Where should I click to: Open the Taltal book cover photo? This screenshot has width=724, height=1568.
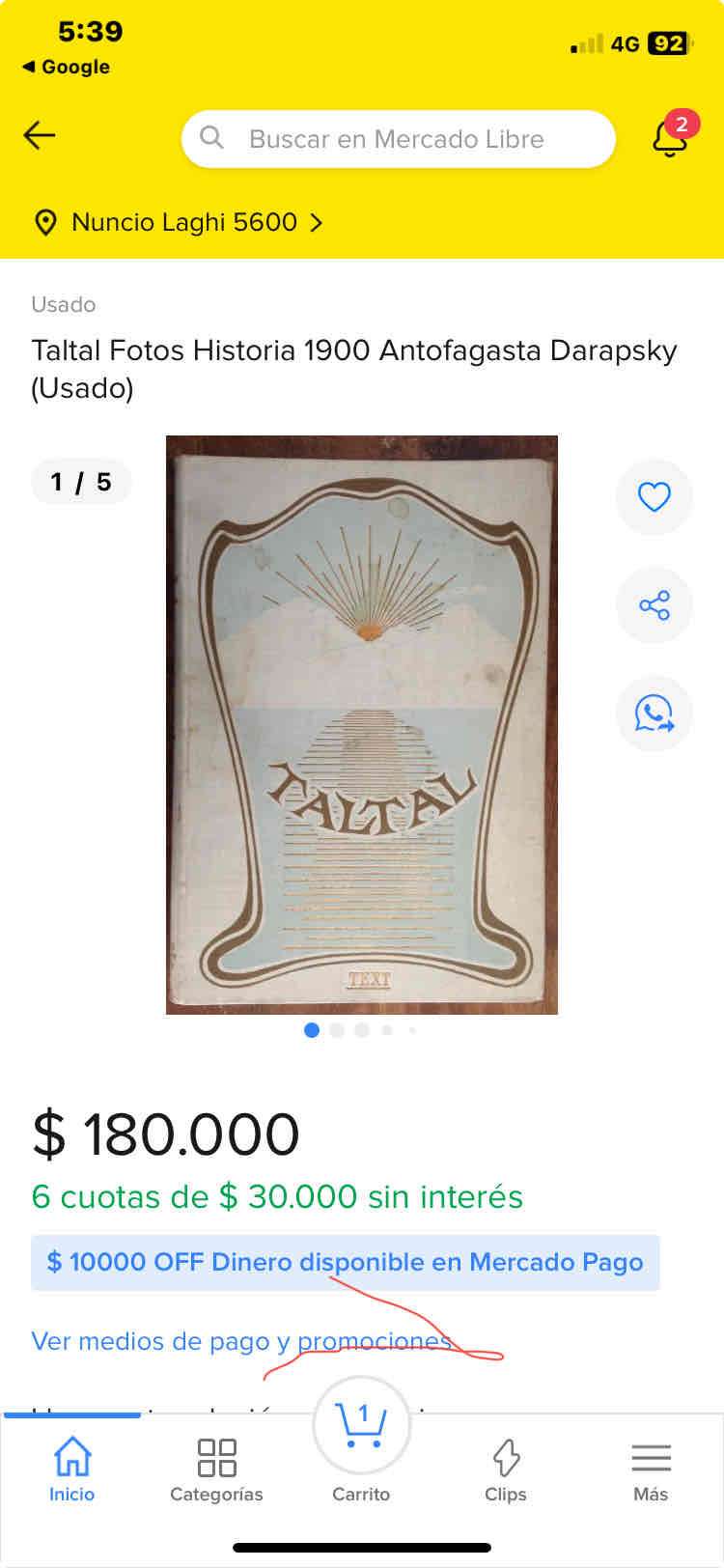pos(361,723)
